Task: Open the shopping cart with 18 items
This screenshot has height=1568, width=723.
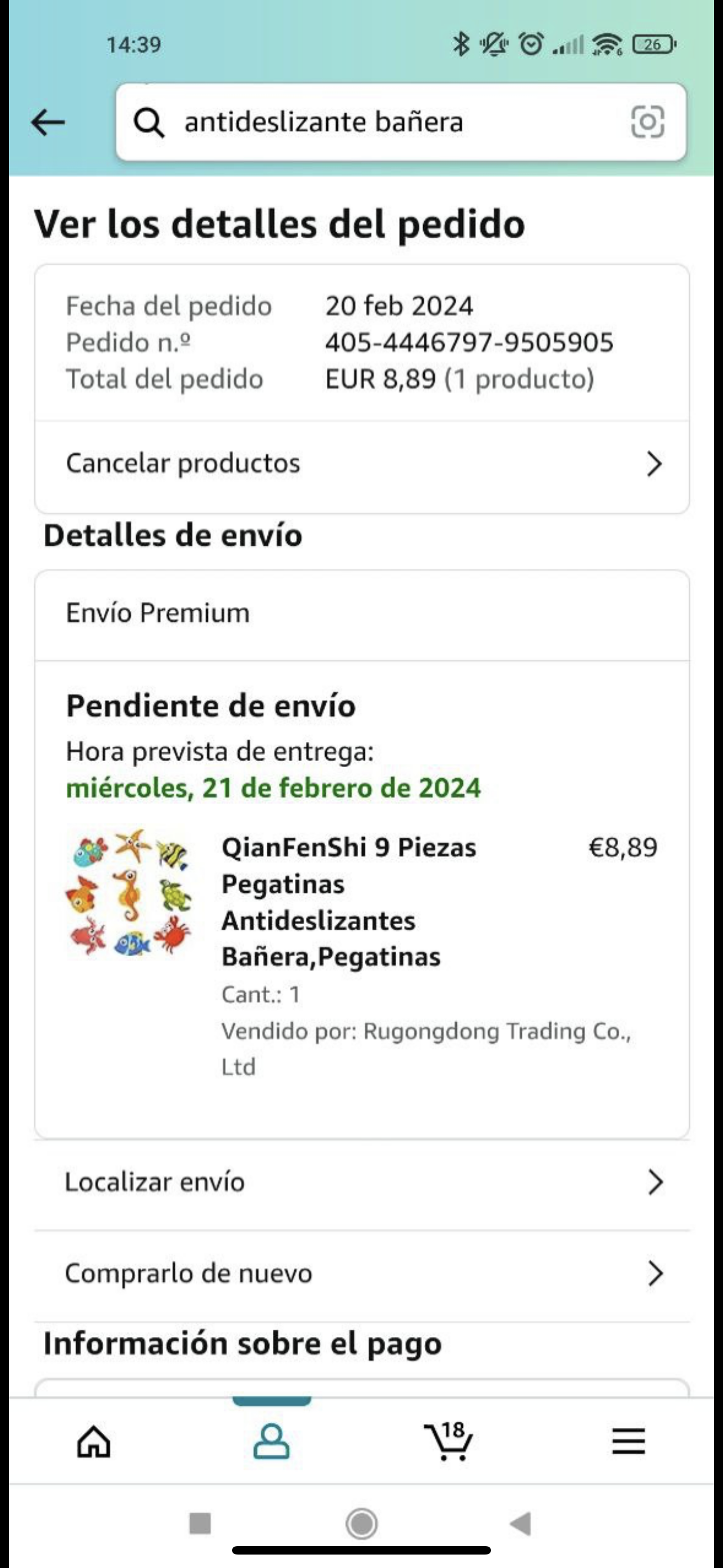Action: pyautogui.click(x=449, y=1441)
